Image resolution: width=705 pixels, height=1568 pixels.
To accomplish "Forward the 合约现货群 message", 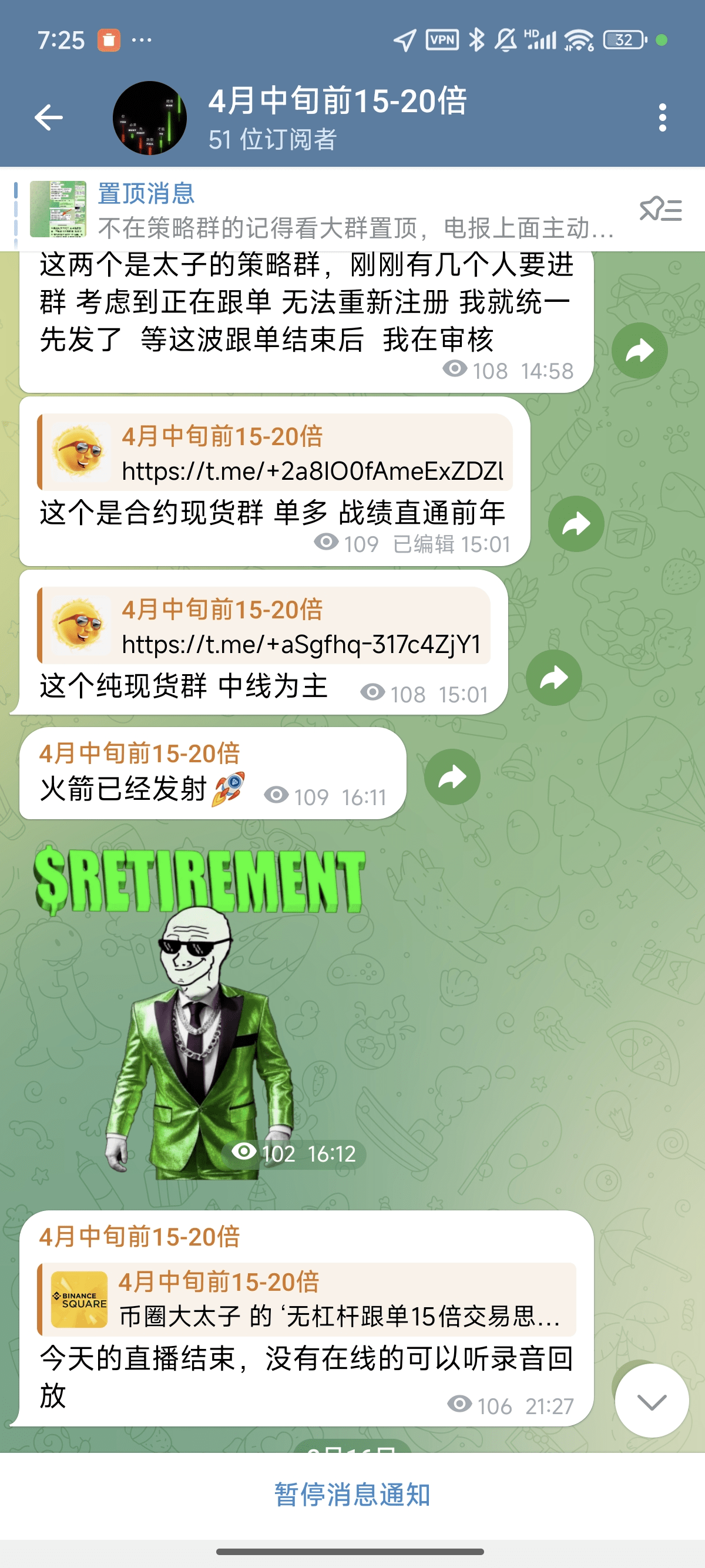I will (576, 523).
